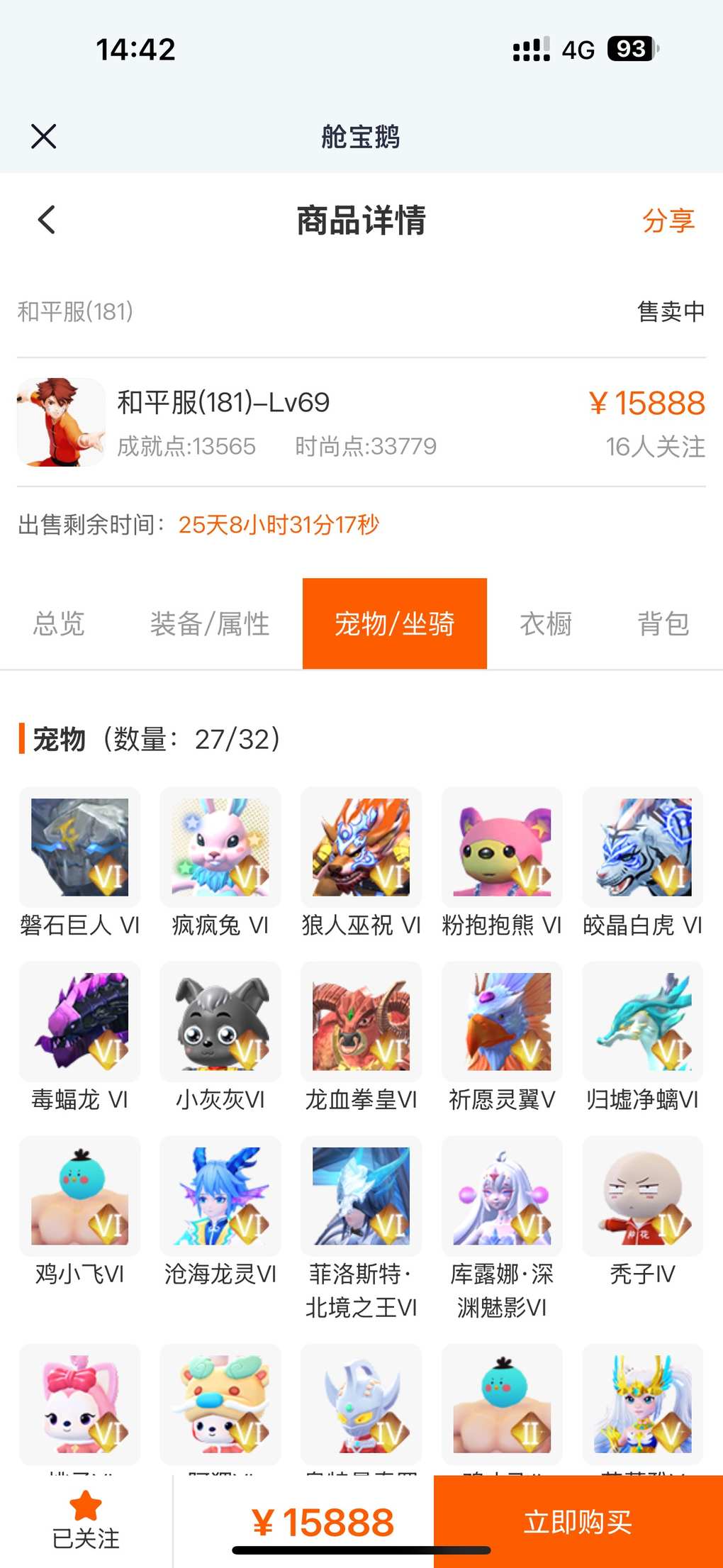
Task: Toggle the 已关注 star button
Action: point(86,1520)
